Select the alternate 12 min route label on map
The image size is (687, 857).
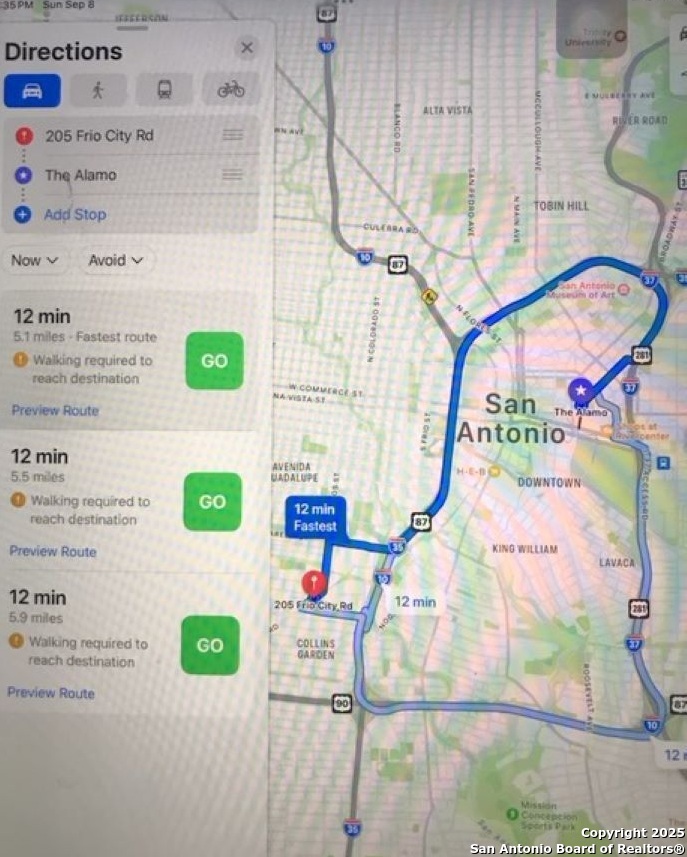coord(414,602)
